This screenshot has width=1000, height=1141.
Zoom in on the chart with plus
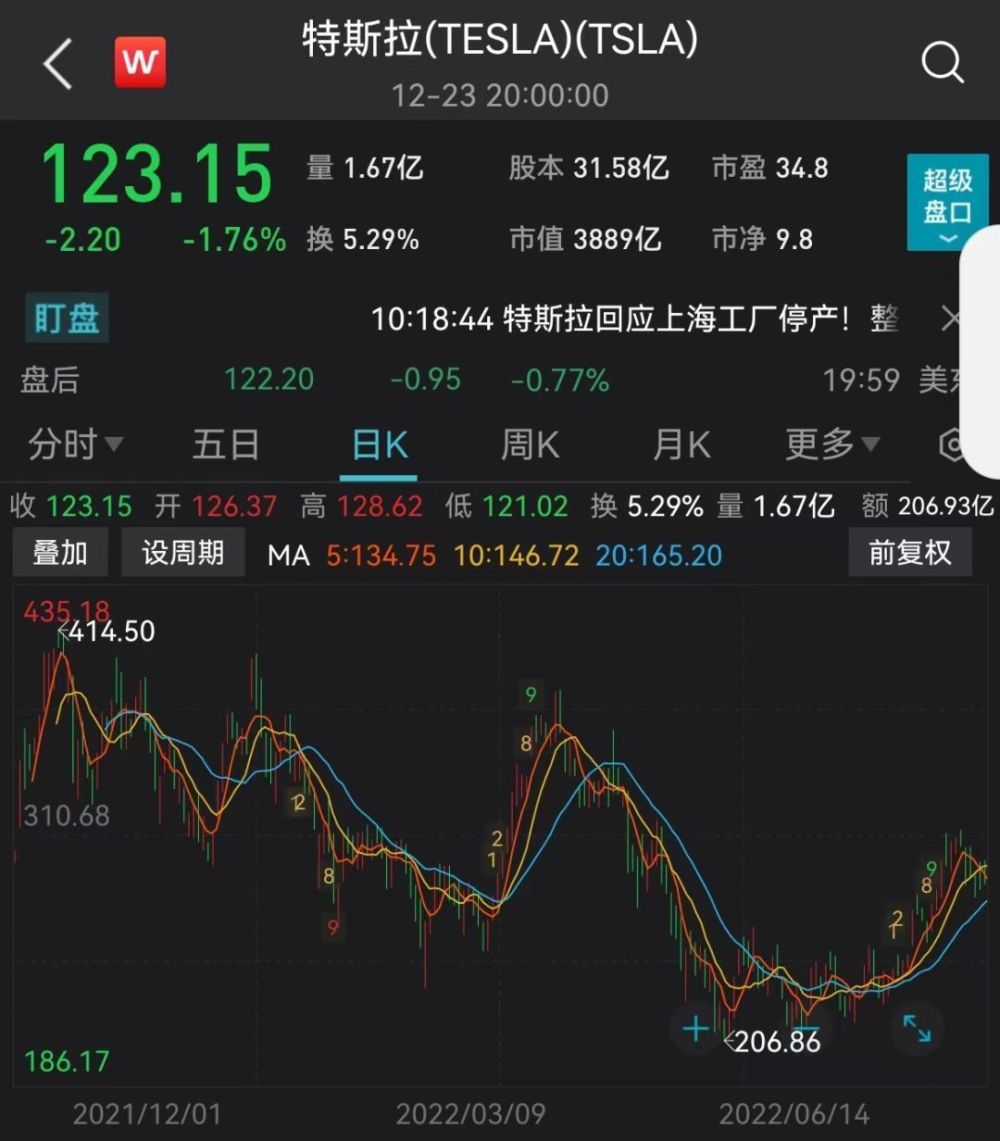[x=694, y=1028]
